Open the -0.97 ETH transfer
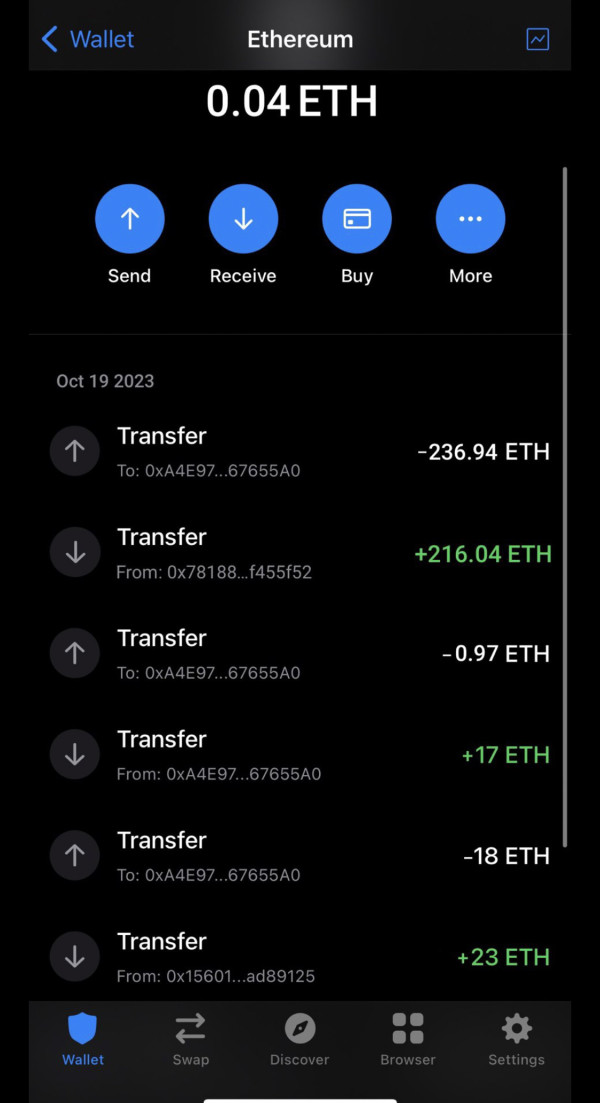The image size is (600, 1103). 300,654
